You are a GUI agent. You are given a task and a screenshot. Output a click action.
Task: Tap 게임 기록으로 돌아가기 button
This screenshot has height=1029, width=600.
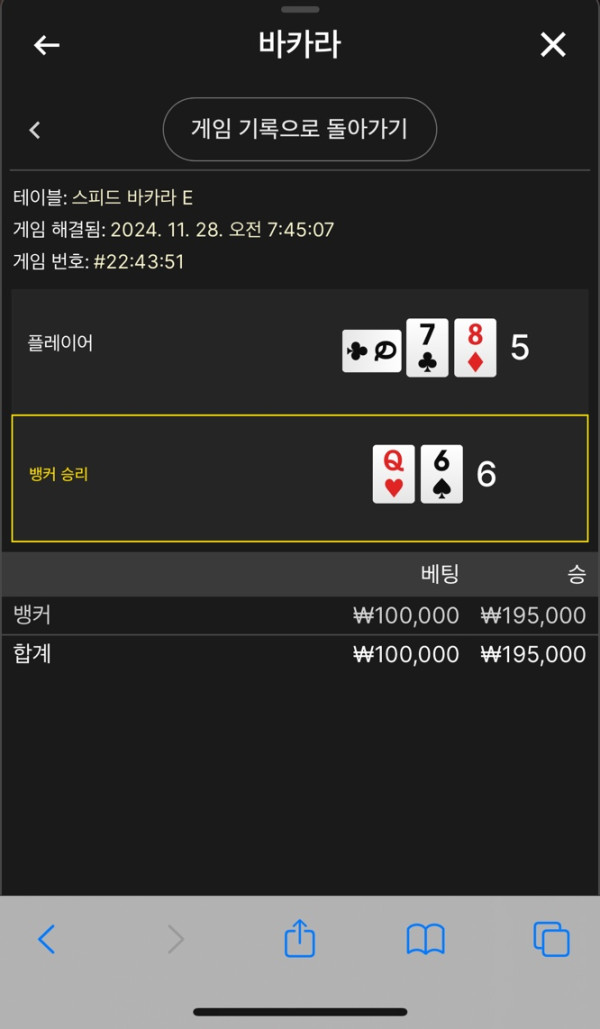click(x=299, y=129)
